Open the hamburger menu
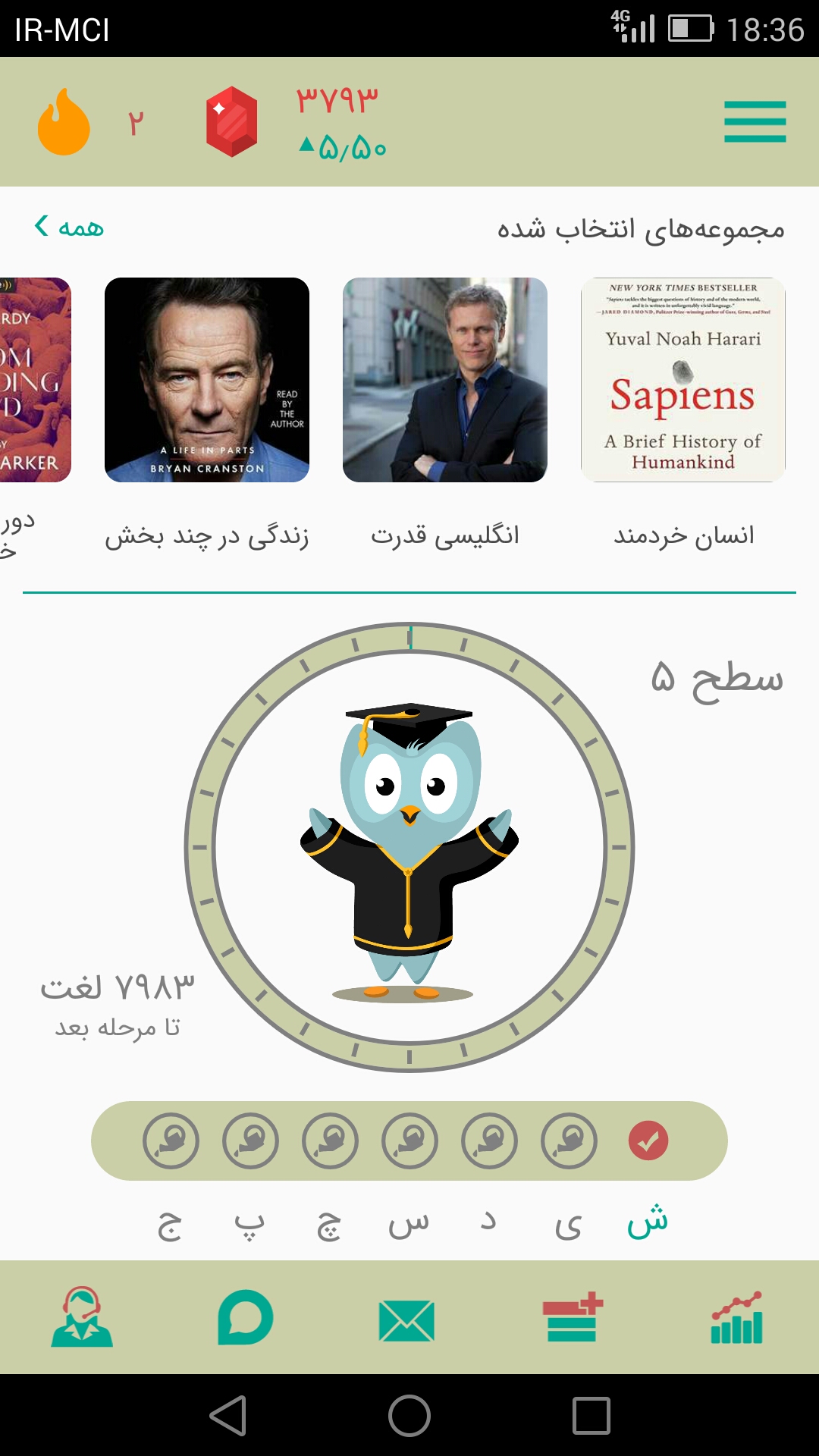The image size is (819, 1456). pos(755,121)
